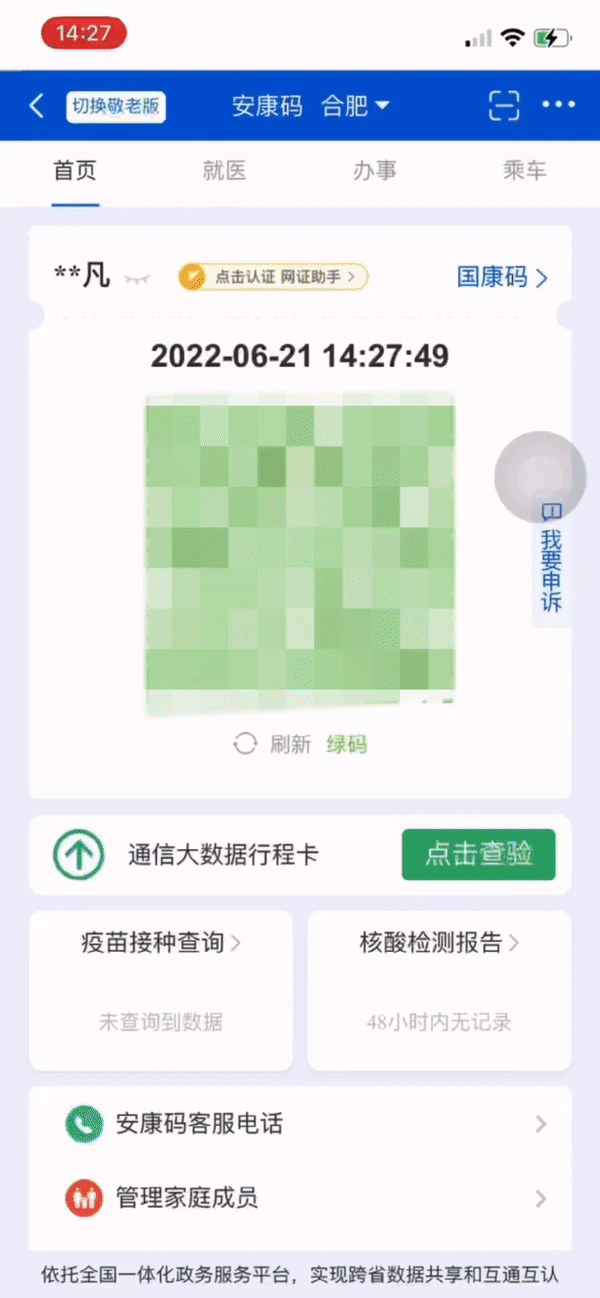Tap 点击认证 网证助手 chip

tap(273, 277)
